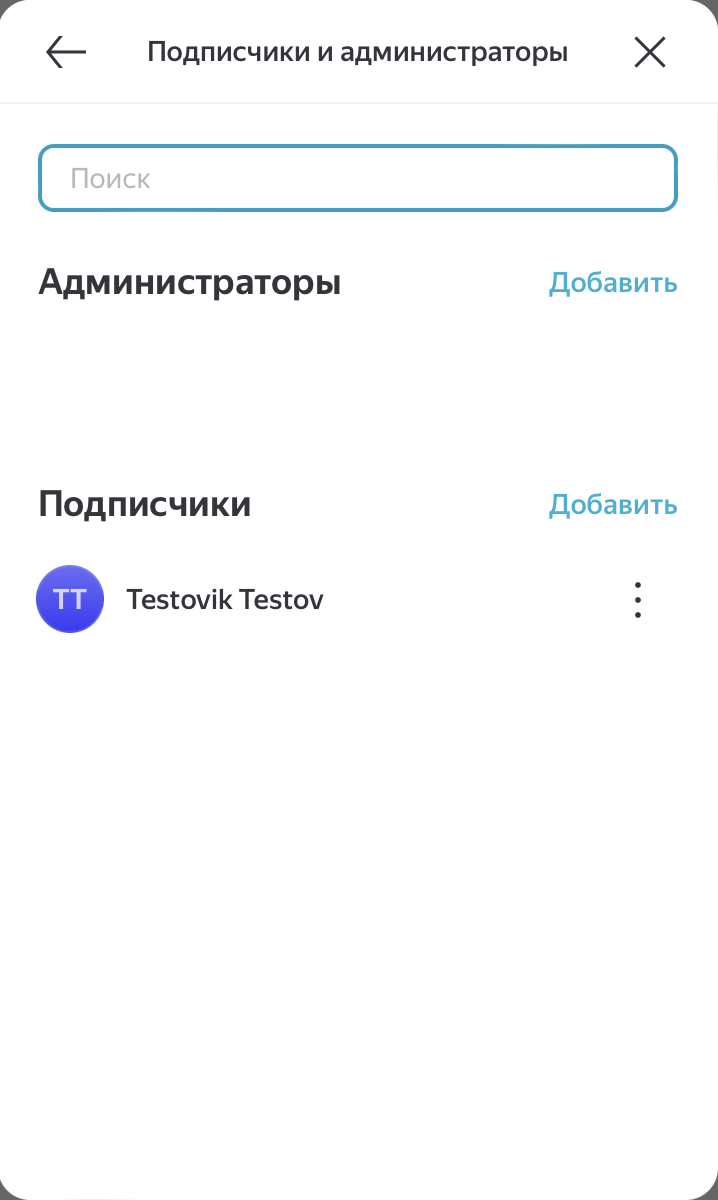This screenshot has height=1200, width=718.
Task: Close the subscribers and administrators screen
Action: pyautogui.click(x=650, y=52)
